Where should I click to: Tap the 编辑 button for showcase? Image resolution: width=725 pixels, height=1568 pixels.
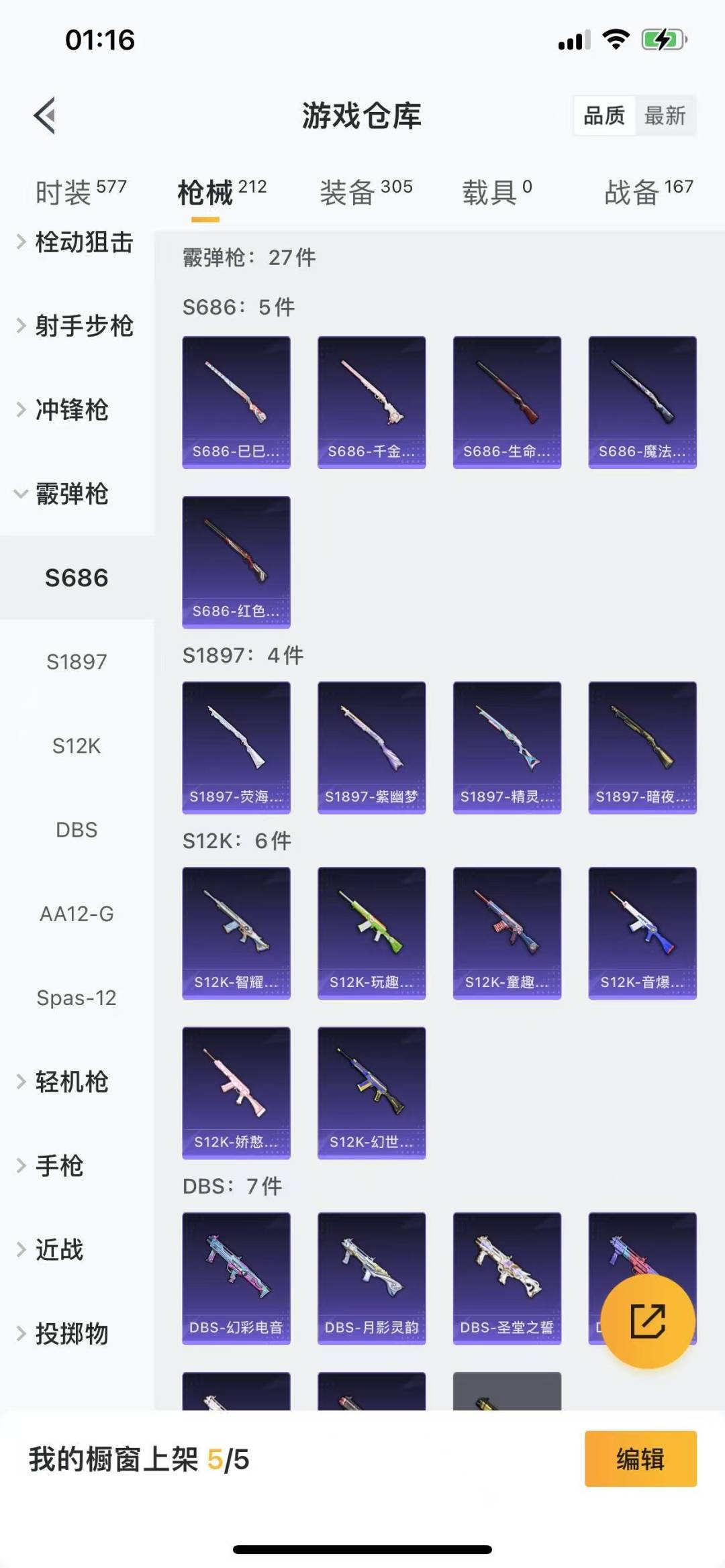click(x=640, y=1459)
